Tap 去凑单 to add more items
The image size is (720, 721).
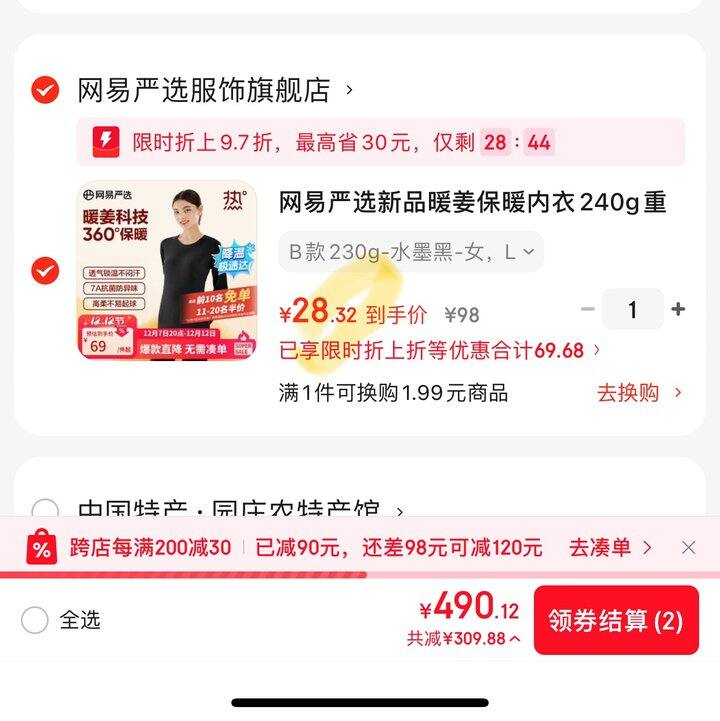click(610, 547)
